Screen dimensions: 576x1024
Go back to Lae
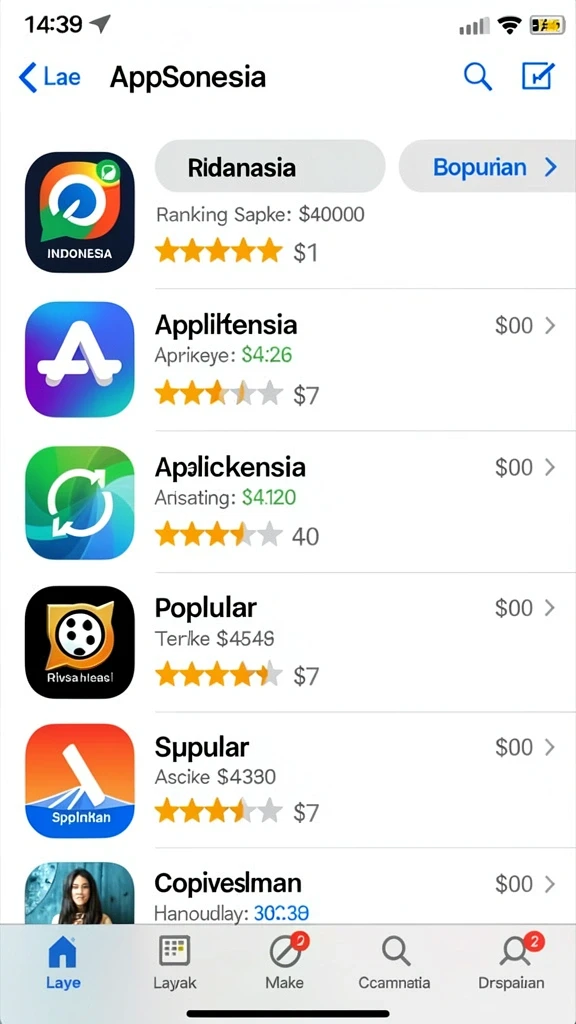coord(50,77)
